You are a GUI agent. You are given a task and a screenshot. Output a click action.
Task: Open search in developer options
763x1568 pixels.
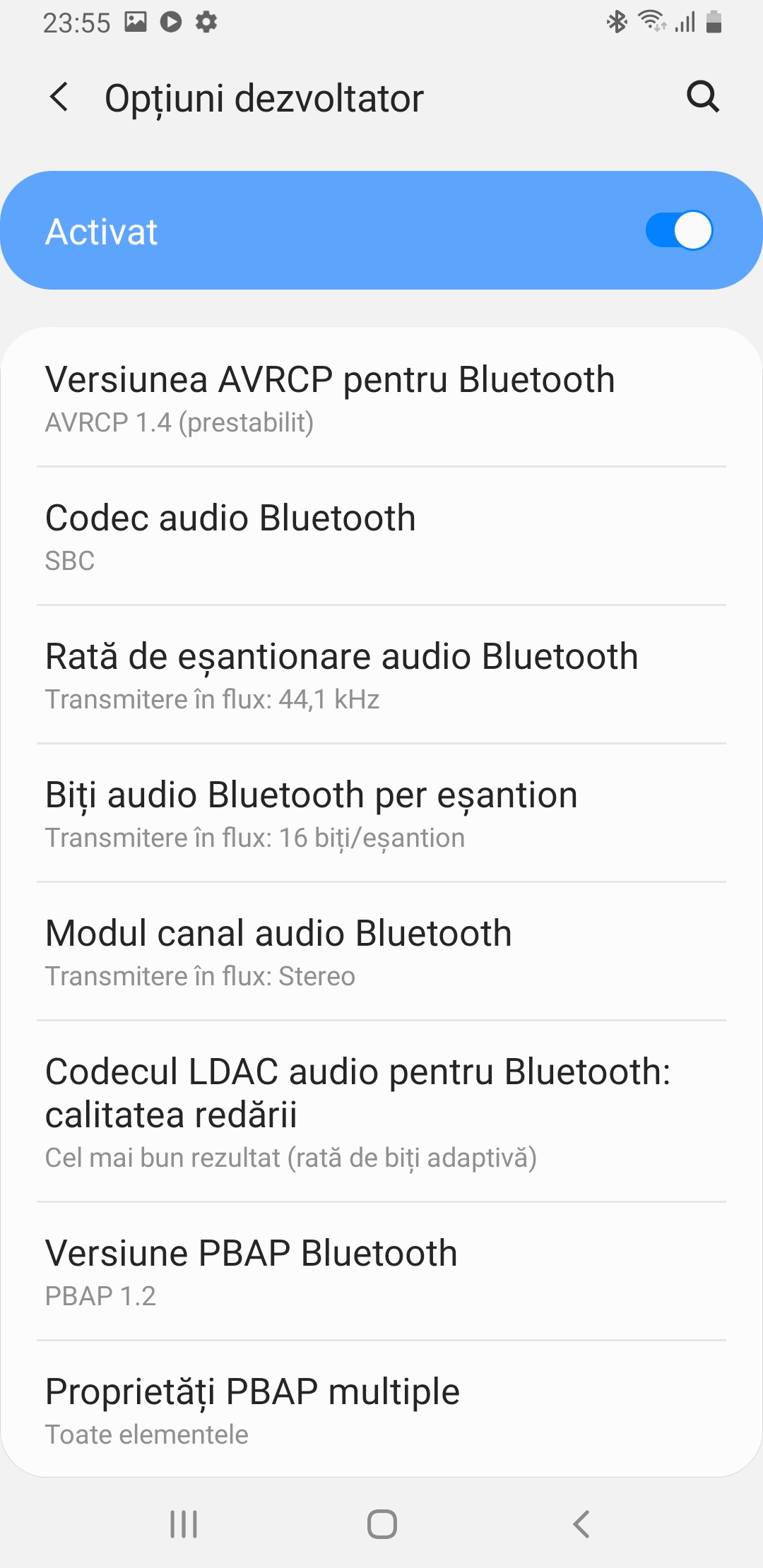(703, 97)
